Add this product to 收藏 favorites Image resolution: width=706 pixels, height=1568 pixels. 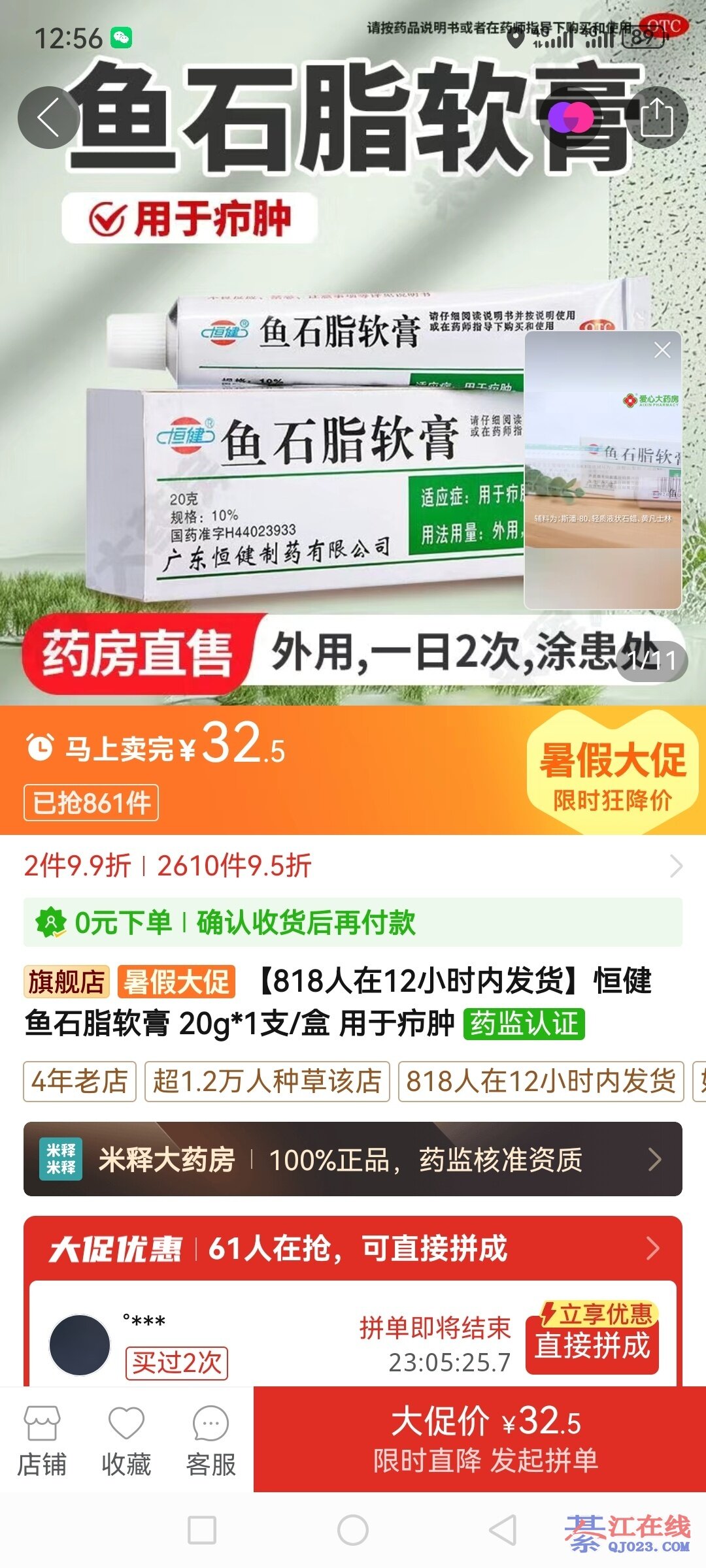point(126,1441)
